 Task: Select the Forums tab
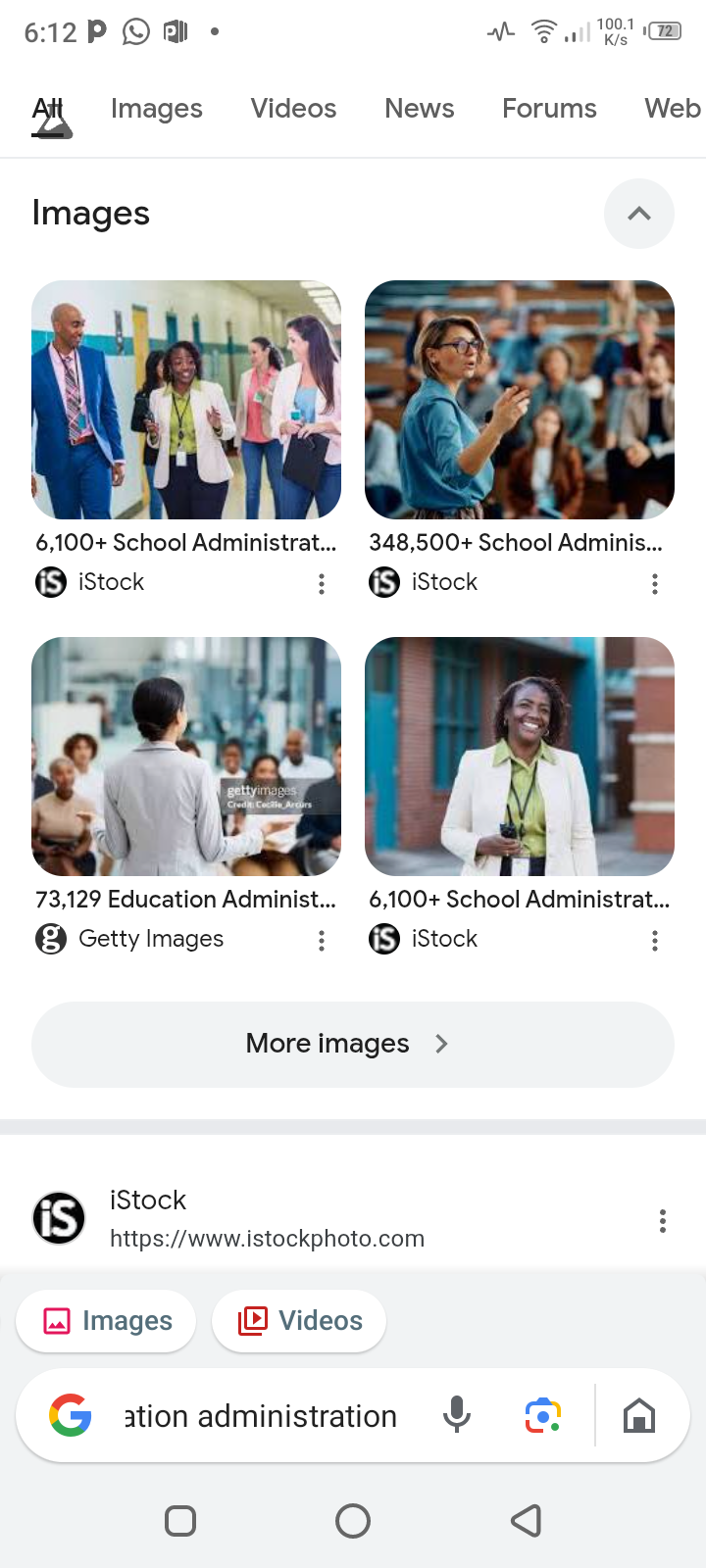549,109
